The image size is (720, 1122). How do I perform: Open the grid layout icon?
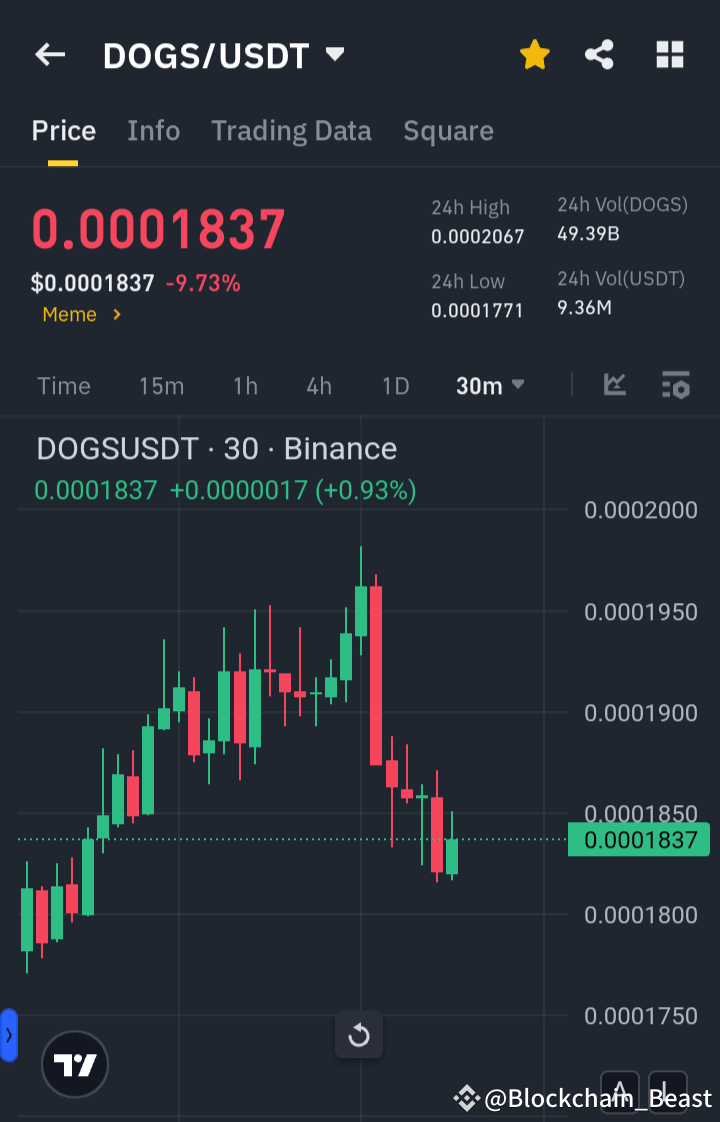tap(669, 55)
